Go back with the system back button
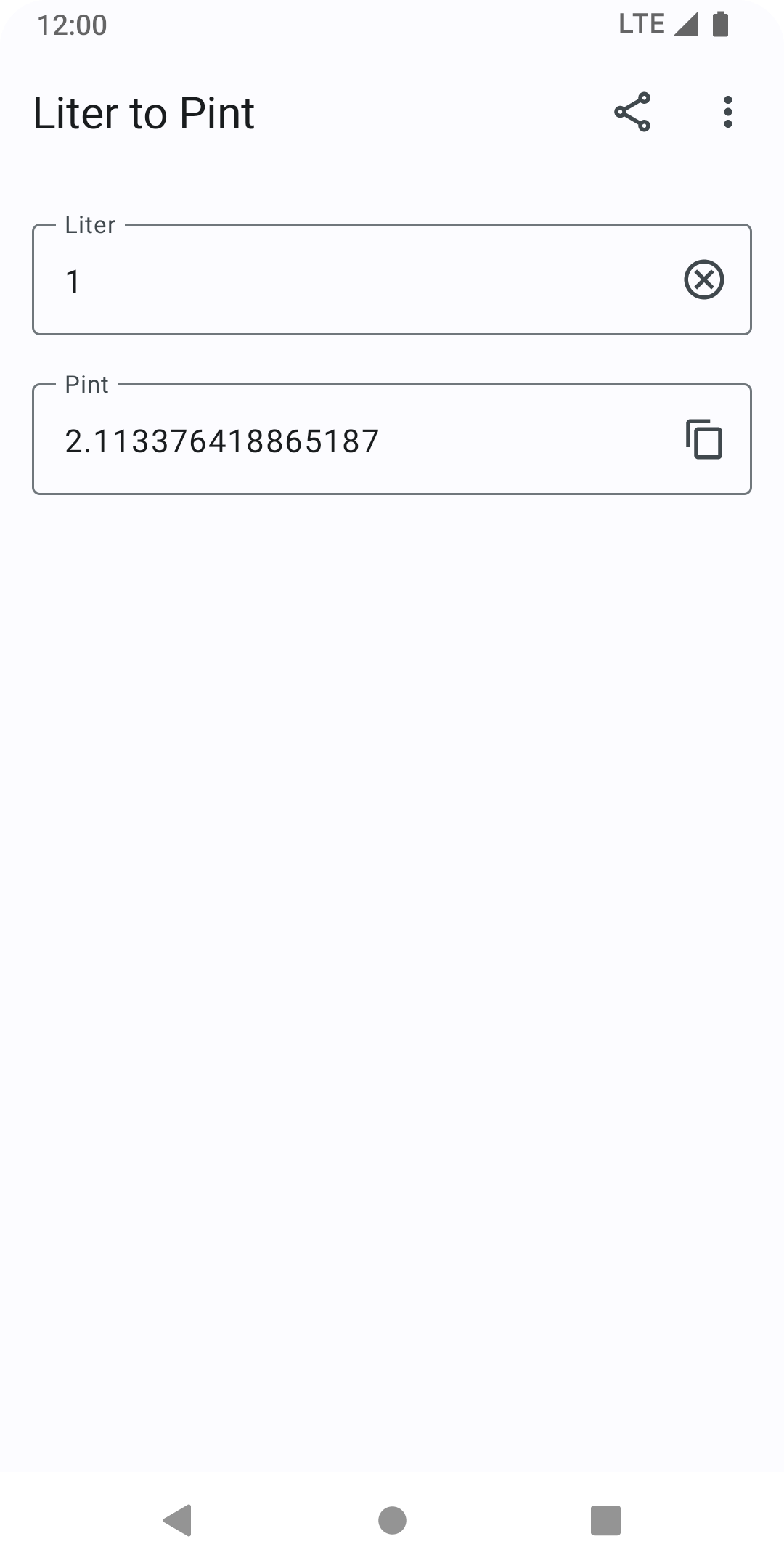784x1568 pixels. pos(178,1519)
